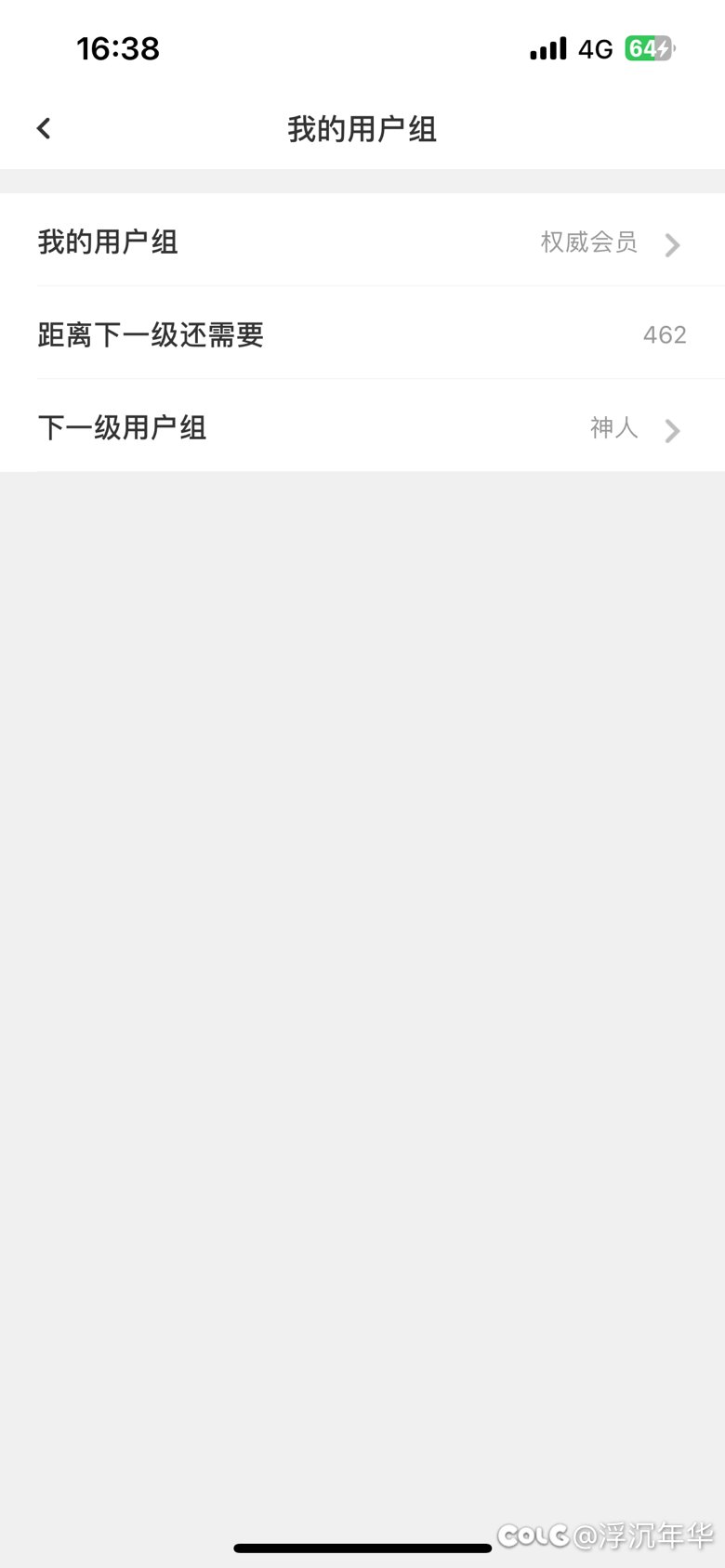
Task: Go back using the top-left arrow
Action: coord(44,128)
